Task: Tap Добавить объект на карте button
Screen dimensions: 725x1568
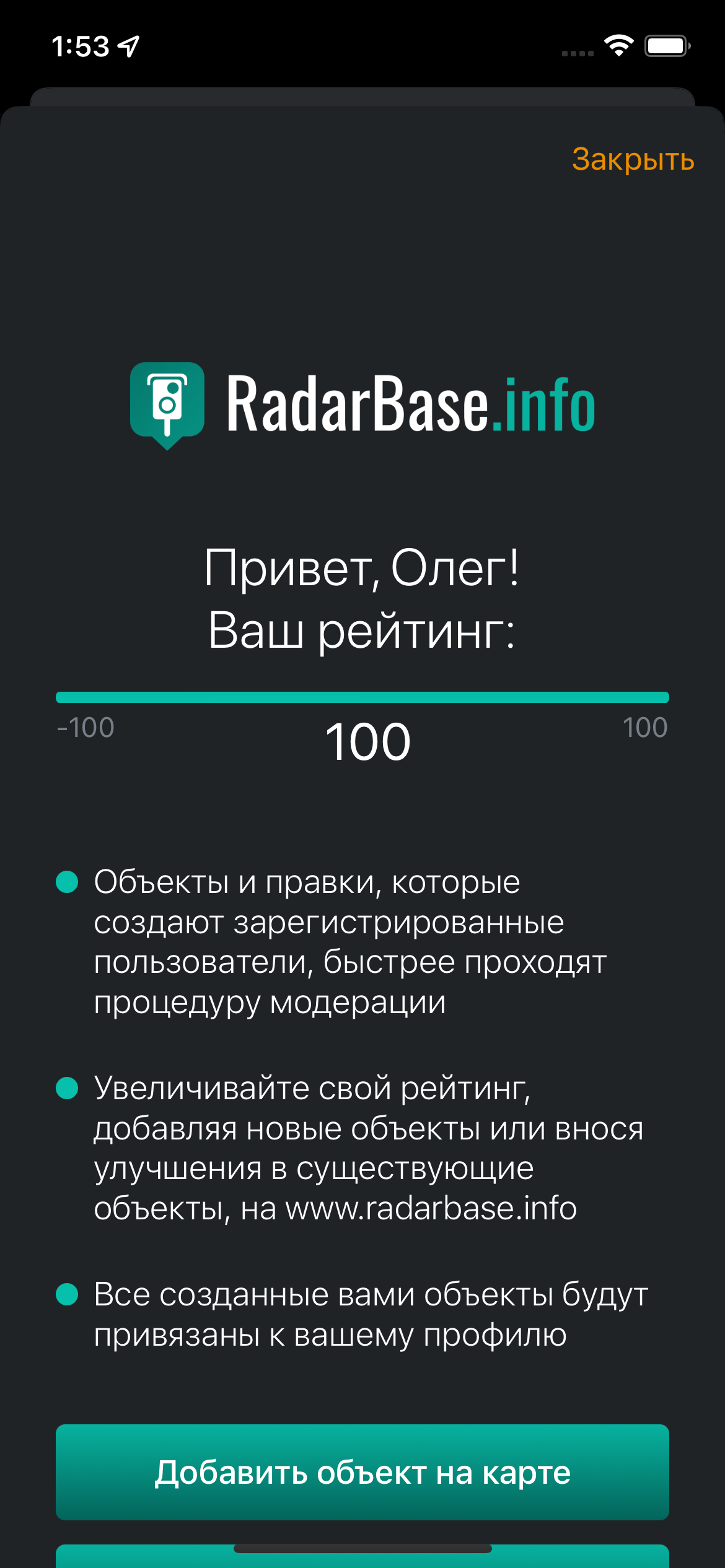Action: (362, 1471)
